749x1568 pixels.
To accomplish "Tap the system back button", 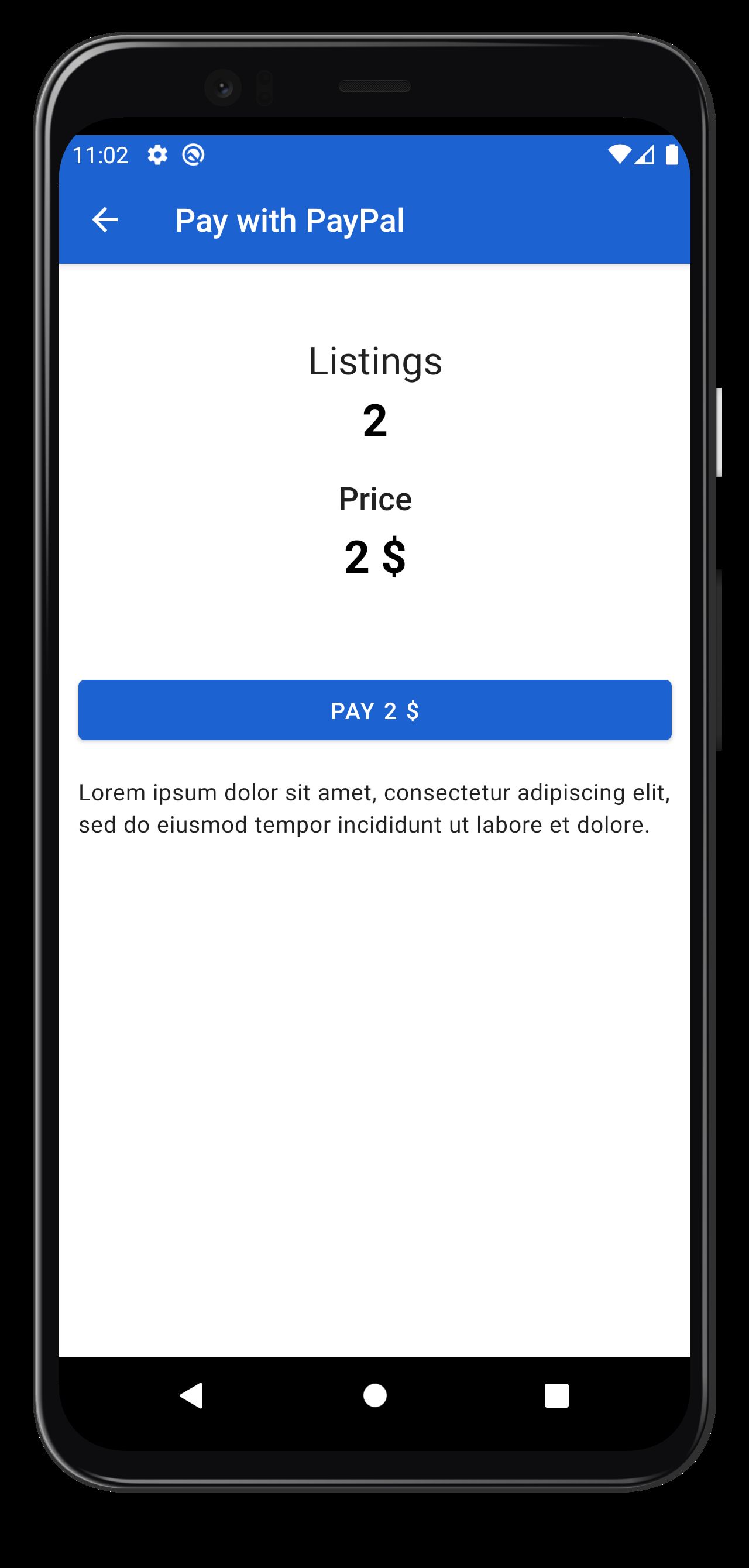I will pyautogui.click(x=192, y=1395).
